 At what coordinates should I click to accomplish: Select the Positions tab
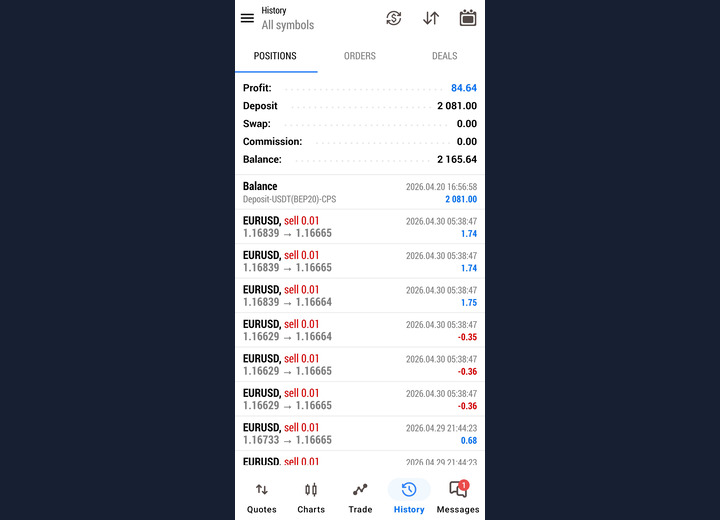[x=275, y=56]
